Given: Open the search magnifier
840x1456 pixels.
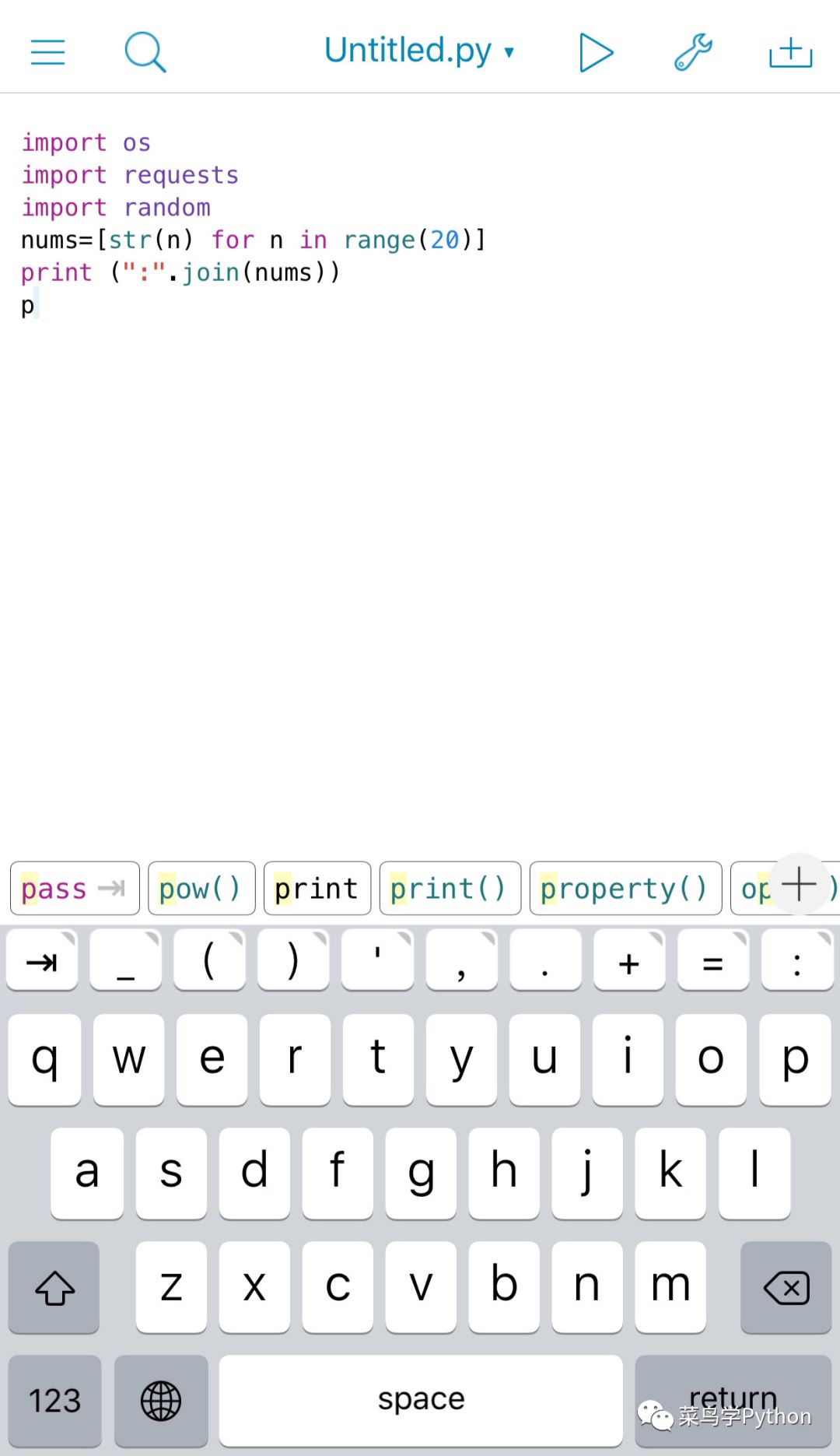Looking at the screenshot, I should (145, 52).
